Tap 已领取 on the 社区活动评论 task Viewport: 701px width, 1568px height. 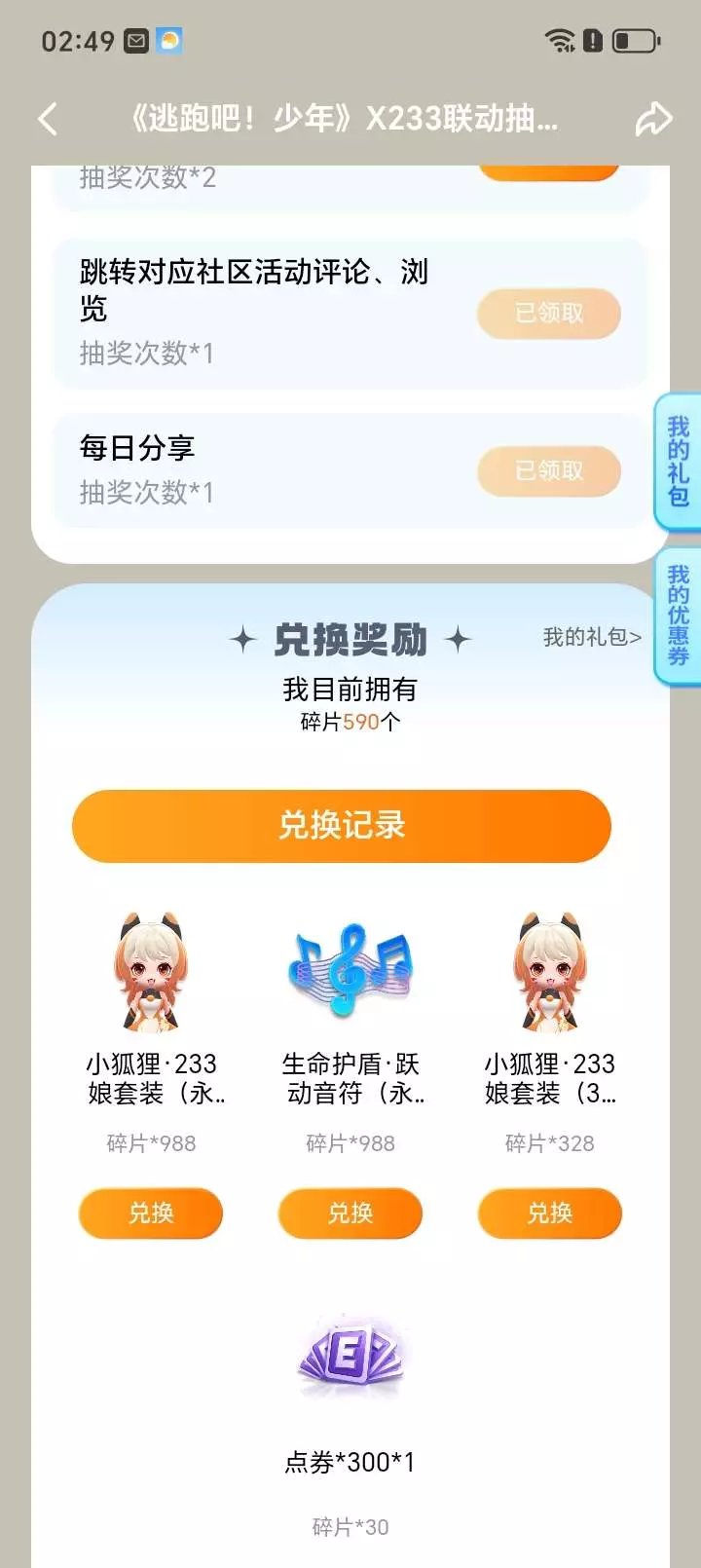[x=549, y=314]
